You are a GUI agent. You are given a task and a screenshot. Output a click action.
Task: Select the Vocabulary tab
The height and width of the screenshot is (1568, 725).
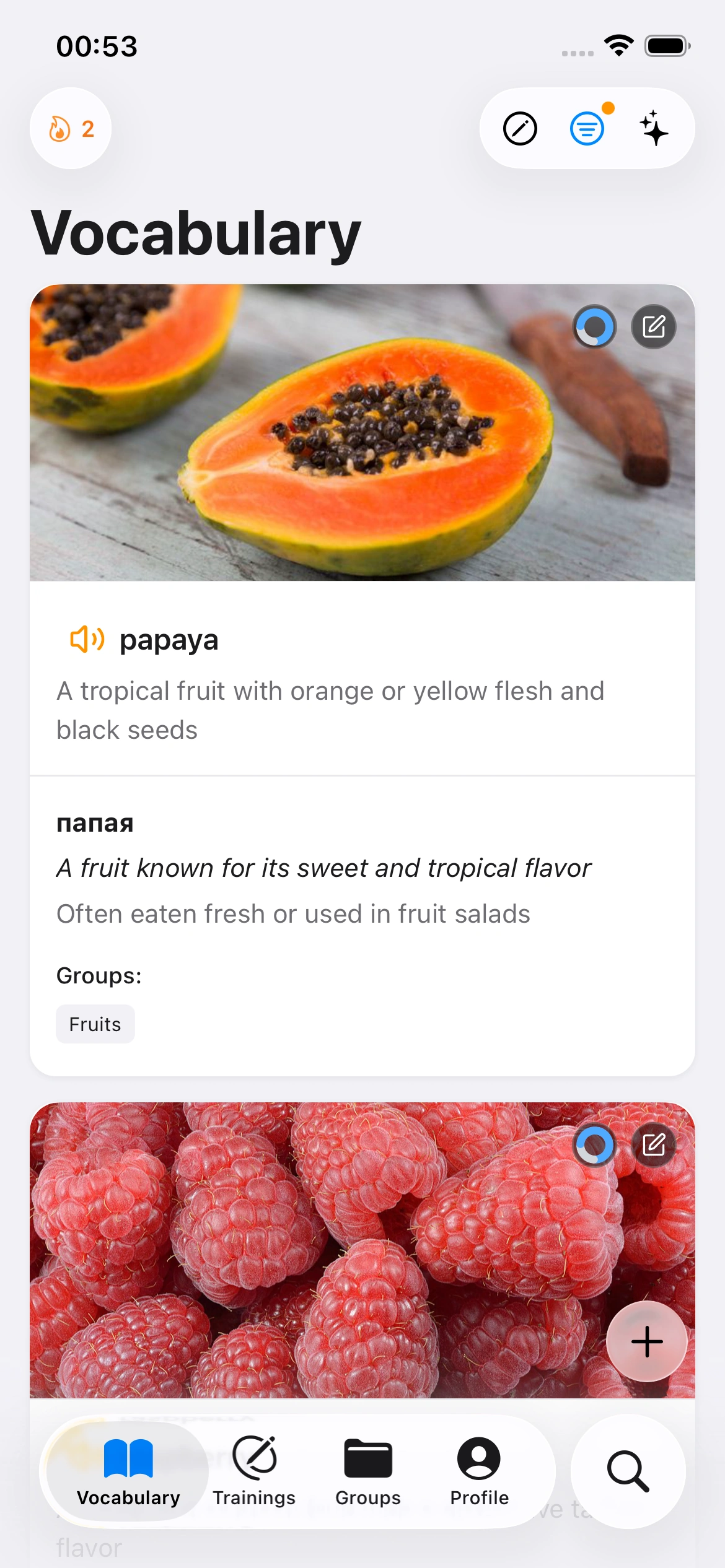(x=128, y=1471)
